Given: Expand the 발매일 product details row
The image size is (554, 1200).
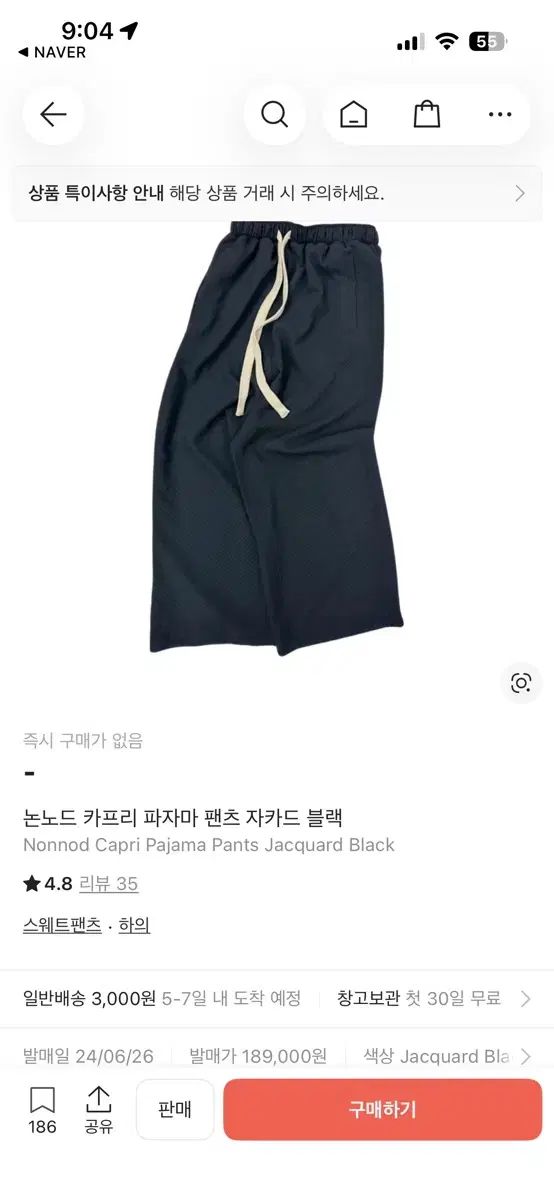Looking at the screenshot, I should [277, 1056].
